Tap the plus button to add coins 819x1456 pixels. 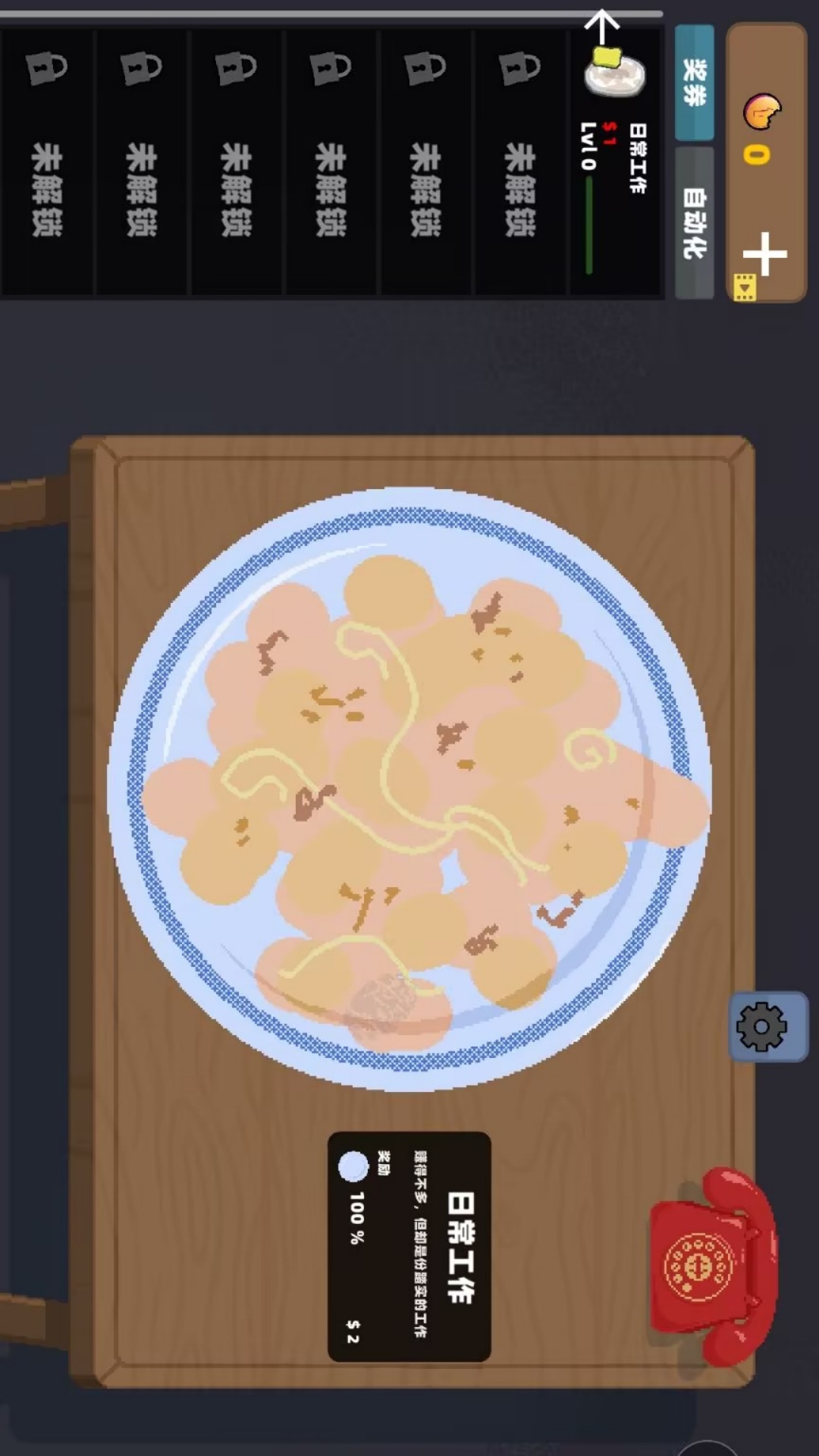[x=764, y=254]
